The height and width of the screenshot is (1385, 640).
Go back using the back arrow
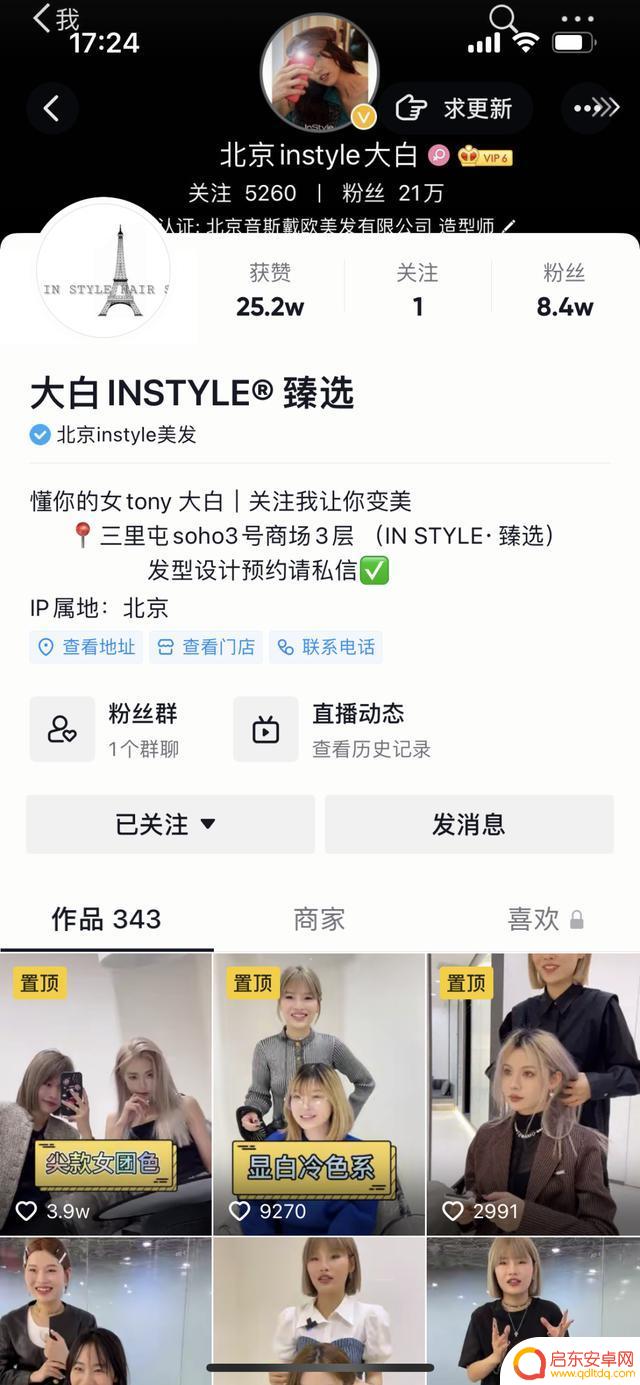[x=52, y=108]
